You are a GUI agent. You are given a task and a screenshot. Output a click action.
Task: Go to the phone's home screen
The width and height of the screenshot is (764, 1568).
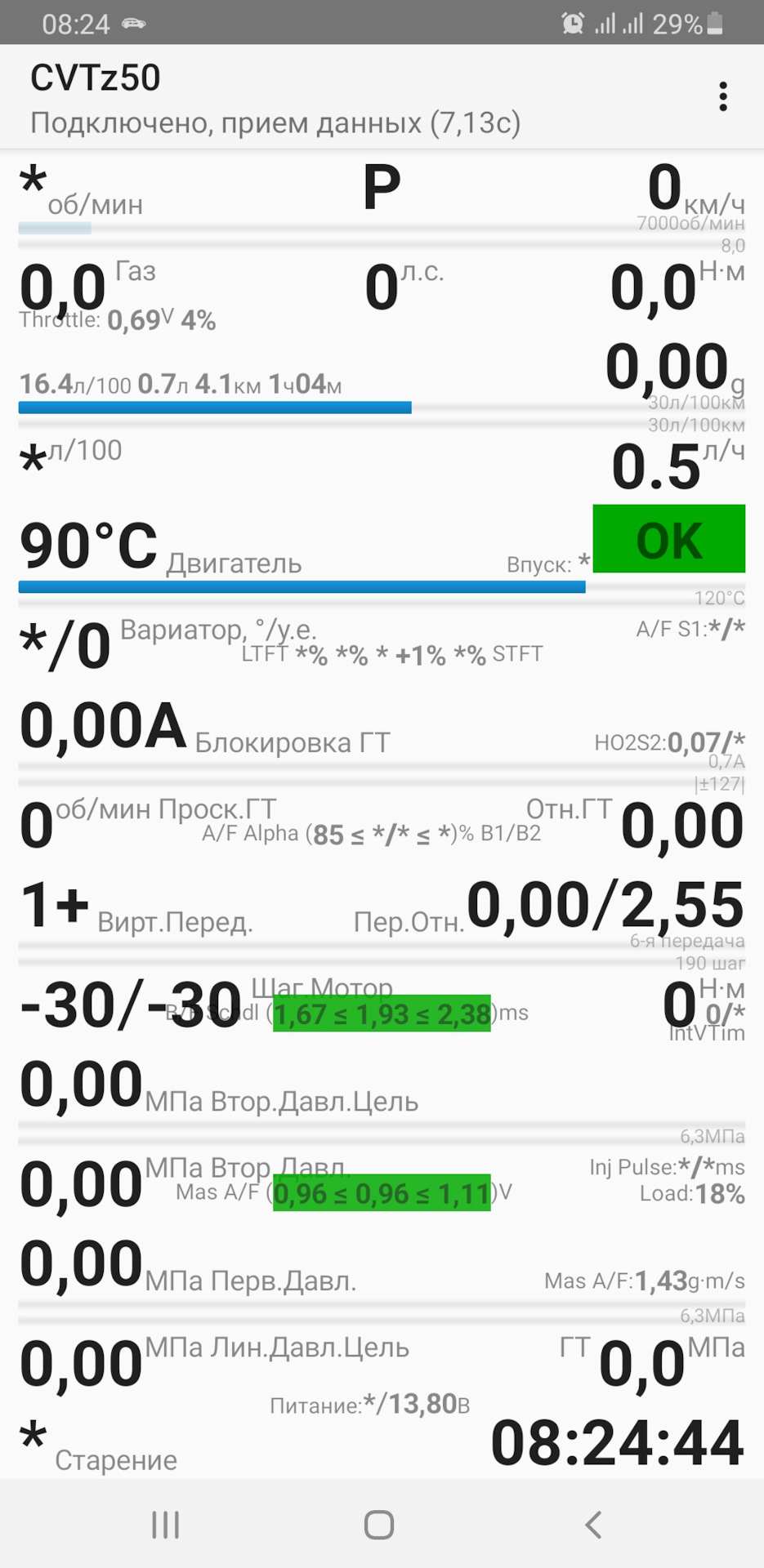pyautogui.click(x=379, y=1525)
